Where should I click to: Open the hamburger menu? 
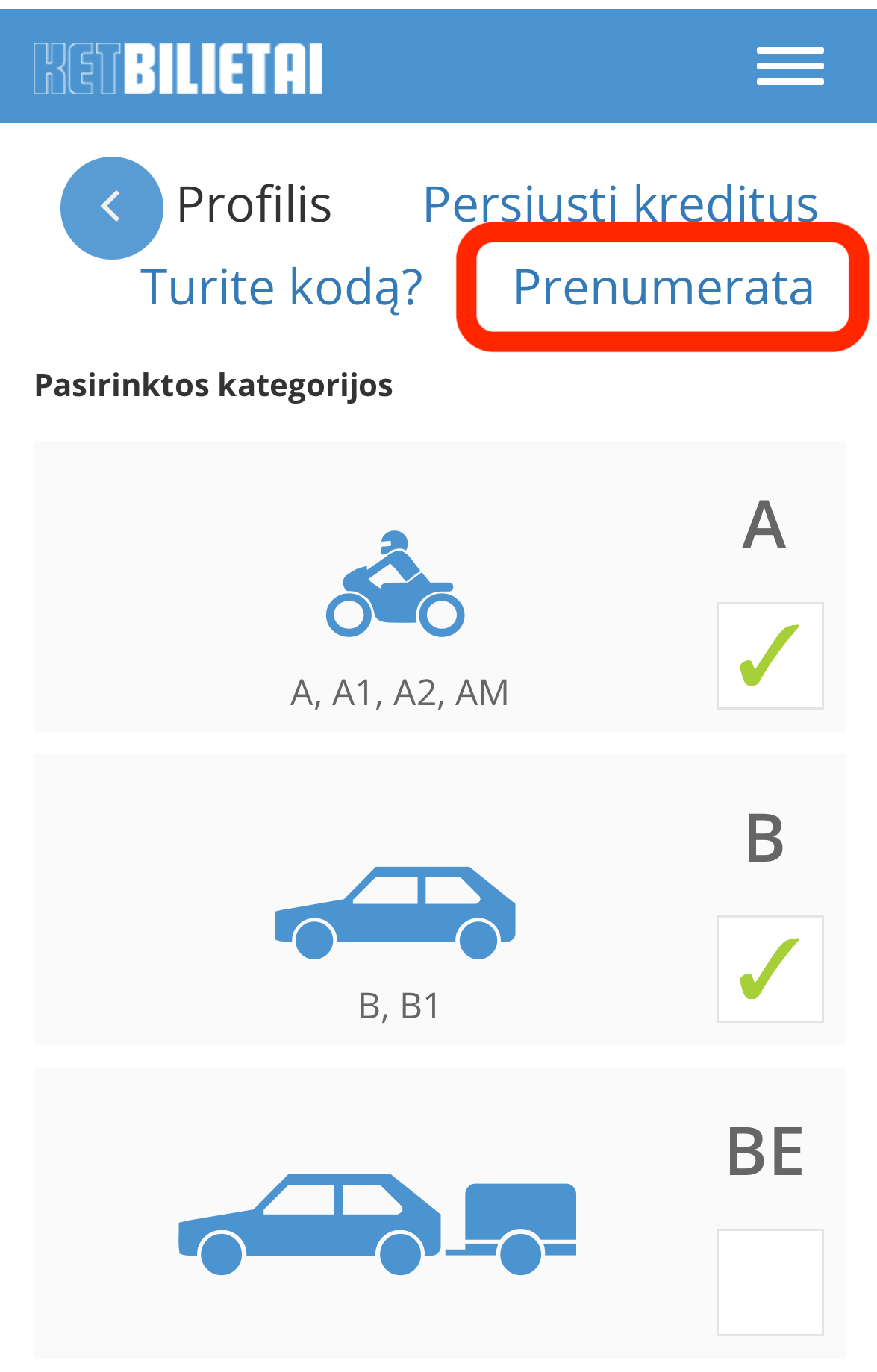pyautogui.click(x=790, y=66)
